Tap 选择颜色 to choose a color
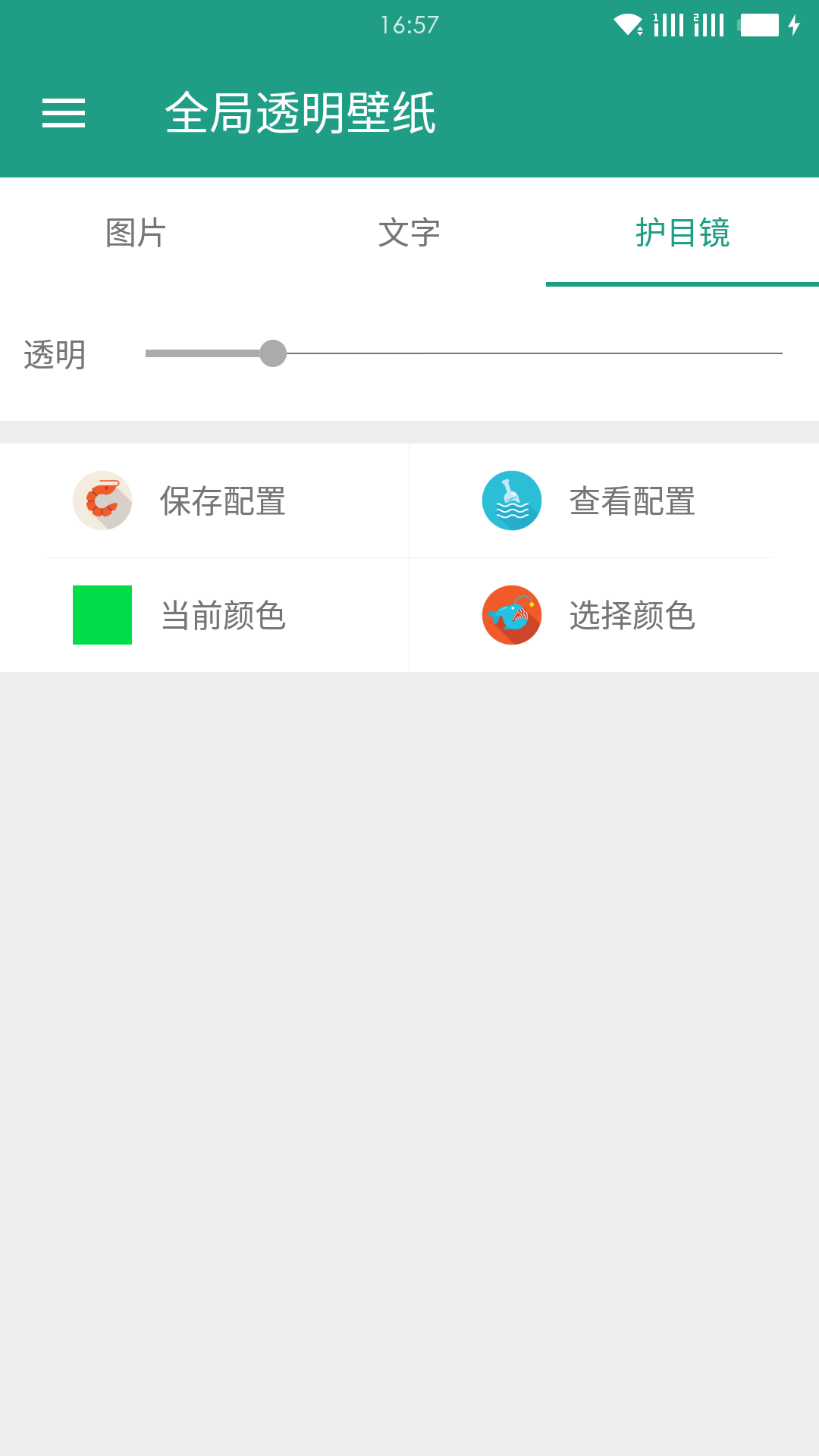Screen dimensions: 819x1456 632,617
